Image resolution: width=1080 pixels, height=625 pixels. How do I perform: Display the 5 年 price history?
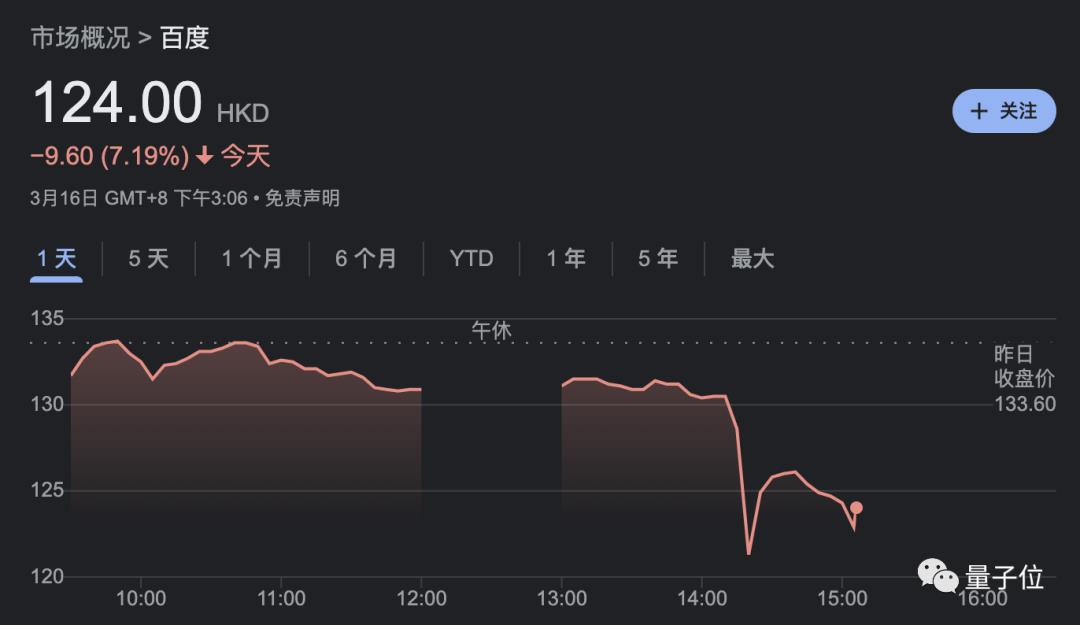click(x=658, y=259)
